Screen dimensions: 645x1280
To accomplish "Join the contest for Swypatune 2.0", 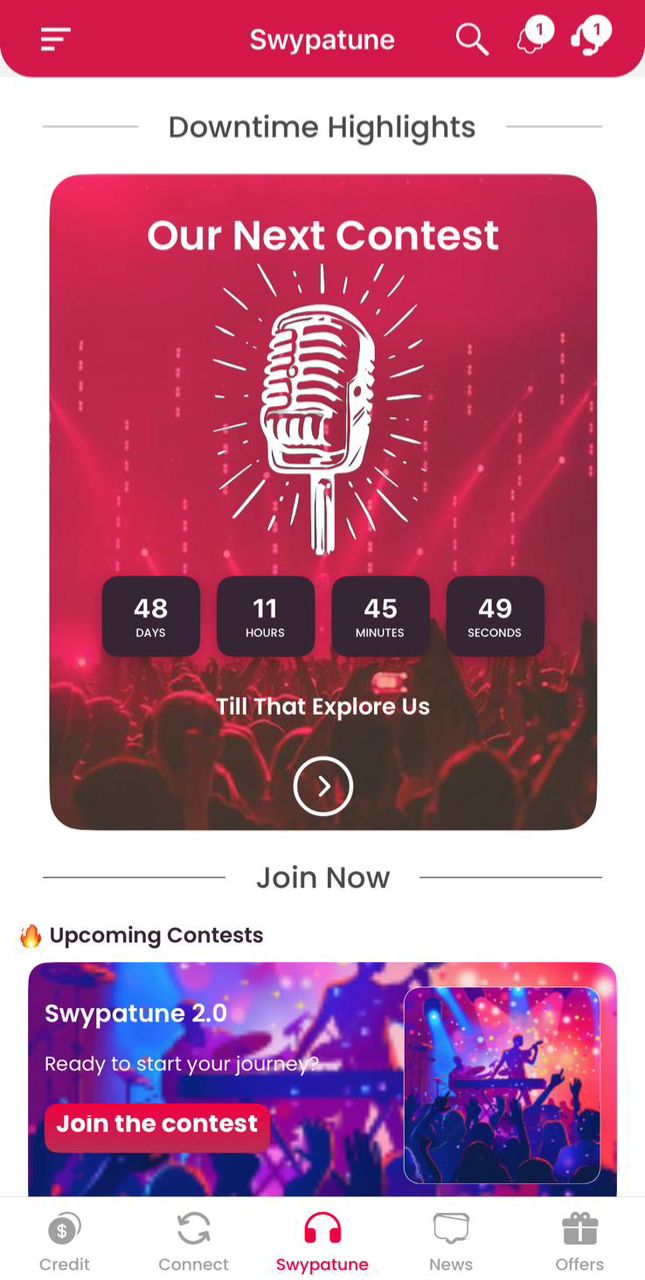I will pyautogui.click(x=157, y=1125).
